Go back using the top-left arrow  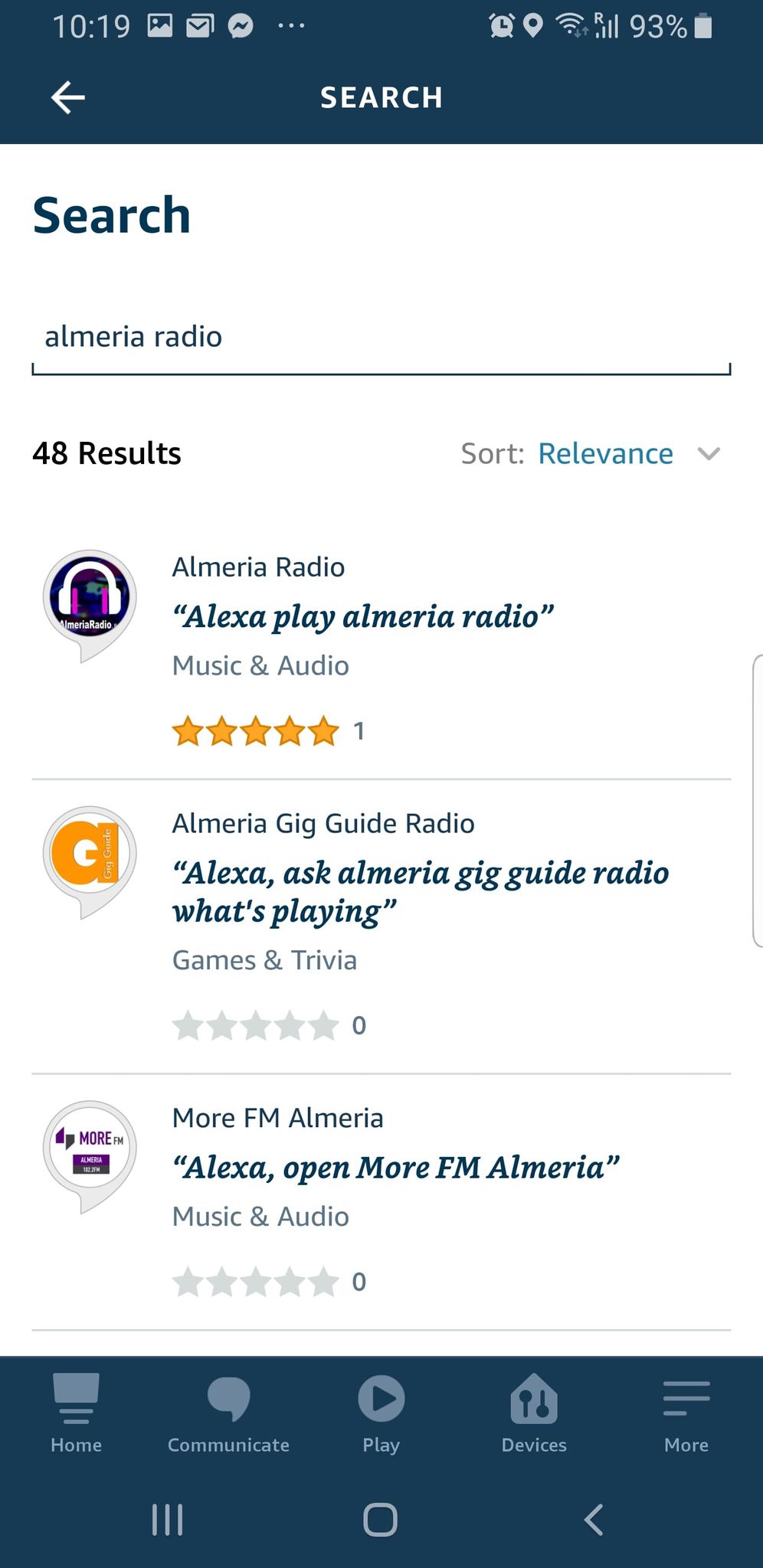(x=67, y=97)
